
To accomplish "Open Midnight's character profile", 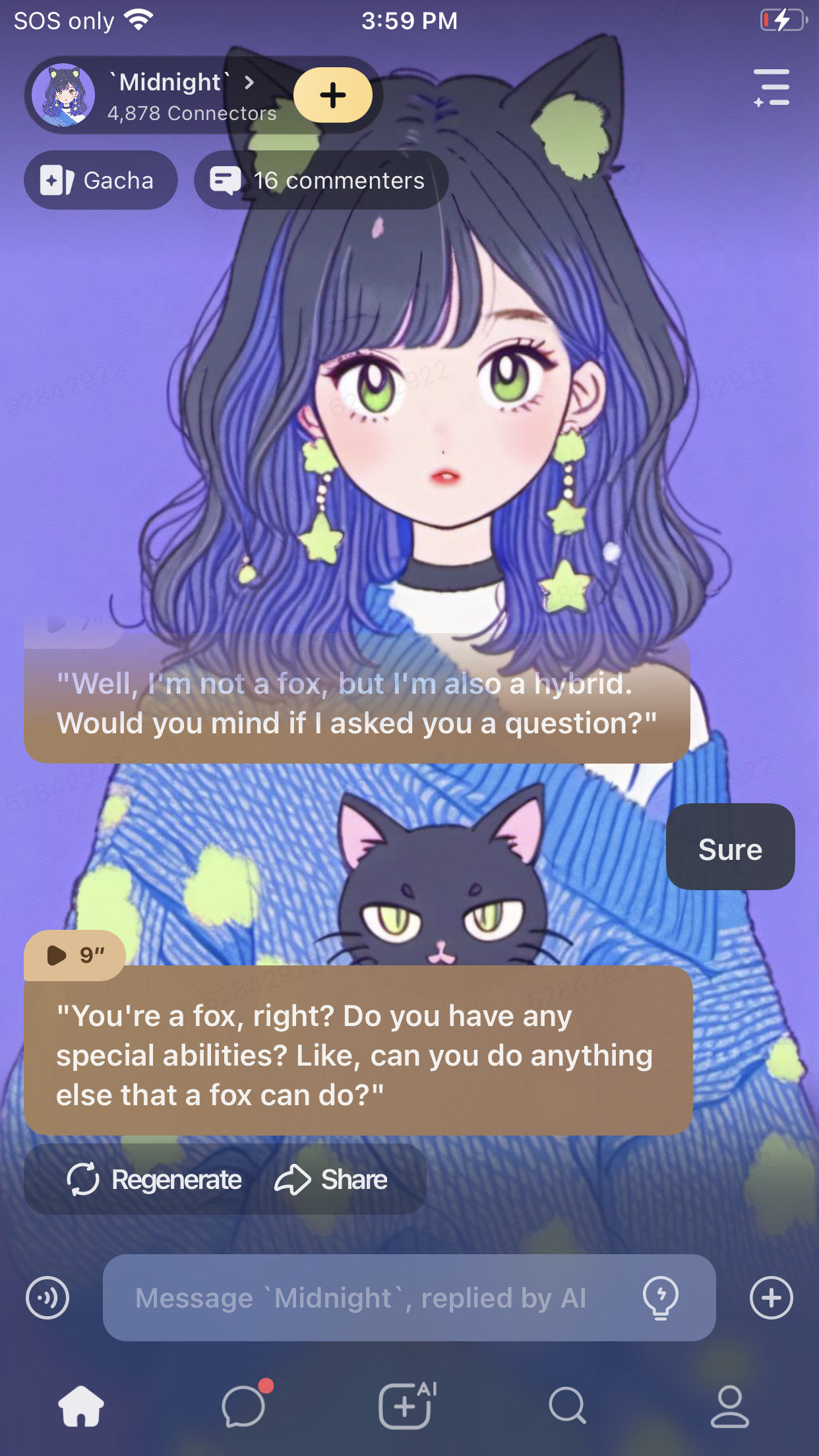I will (x=171, y=95).
